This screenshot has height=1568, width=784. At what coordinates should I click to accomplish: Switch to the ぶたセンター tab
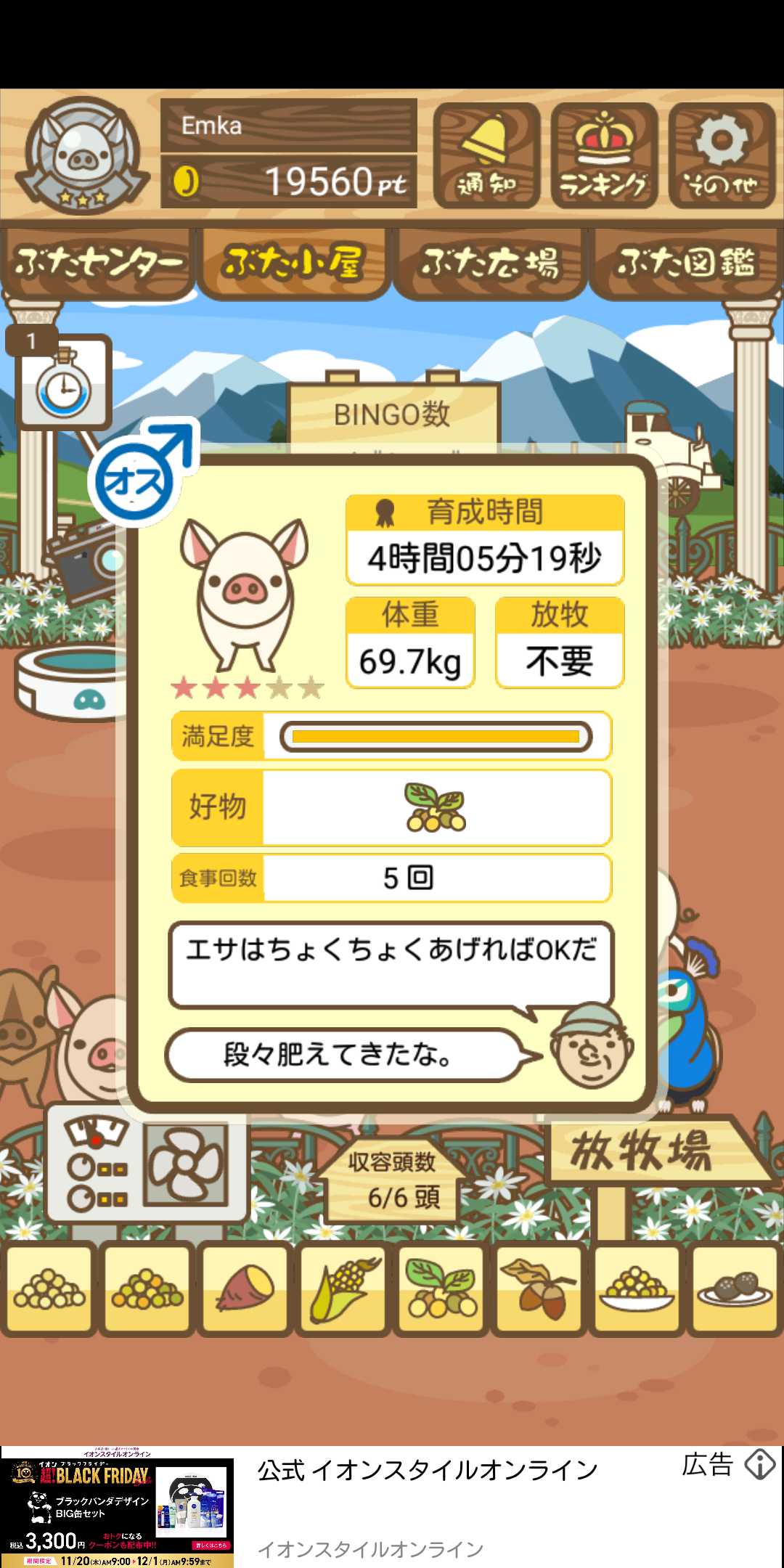click(x=98, y=263)
